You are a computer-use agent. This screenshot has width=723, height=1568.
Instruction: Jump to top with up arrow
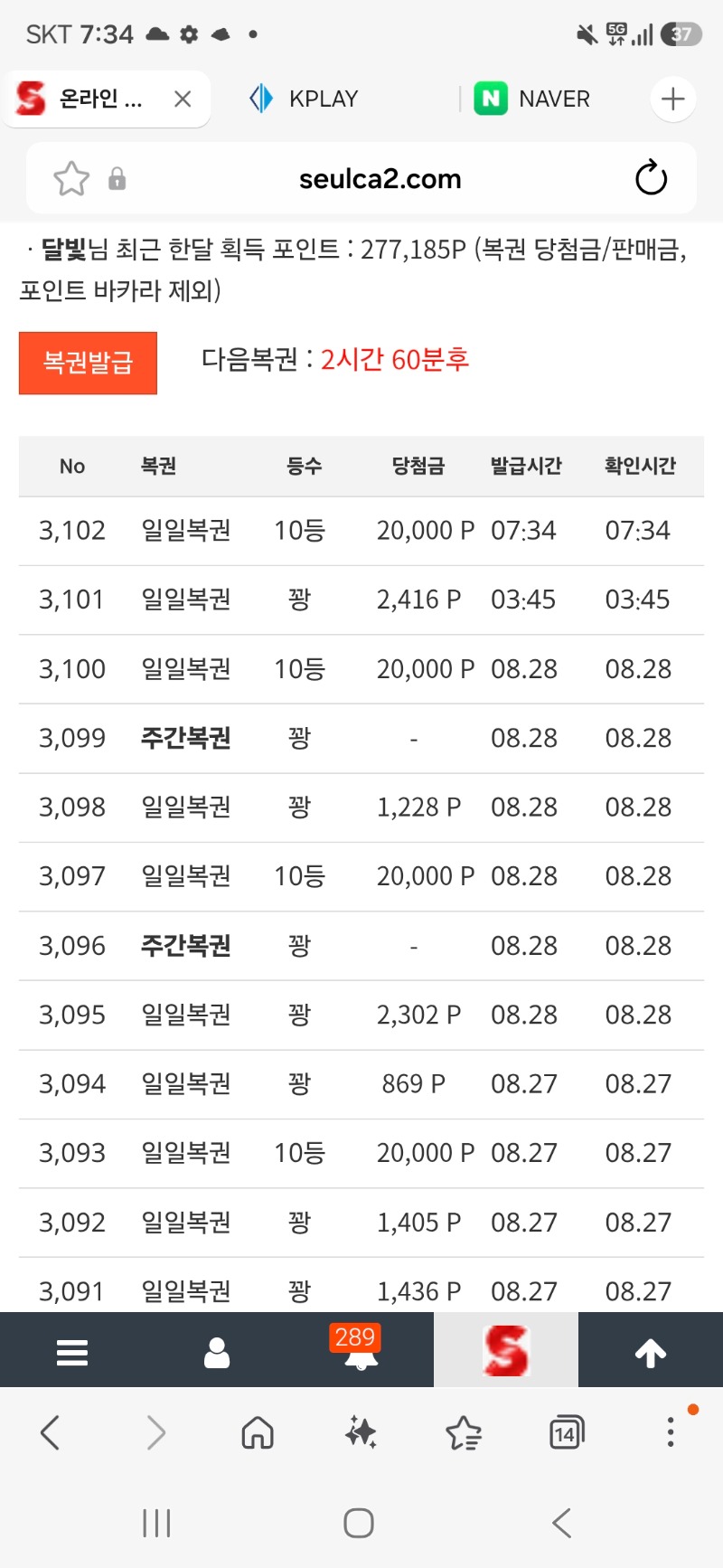[651, 1353]
